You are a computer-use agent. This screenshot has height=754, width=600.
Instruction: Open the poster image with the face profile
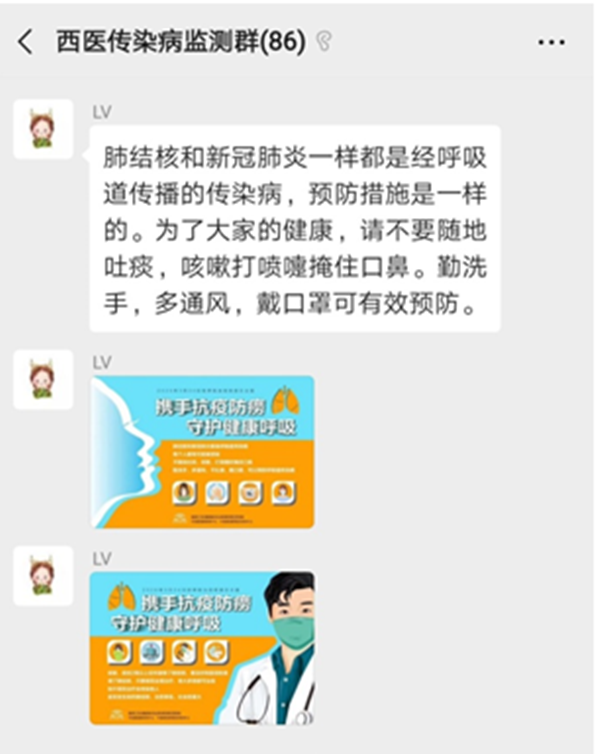click(202, 451)
